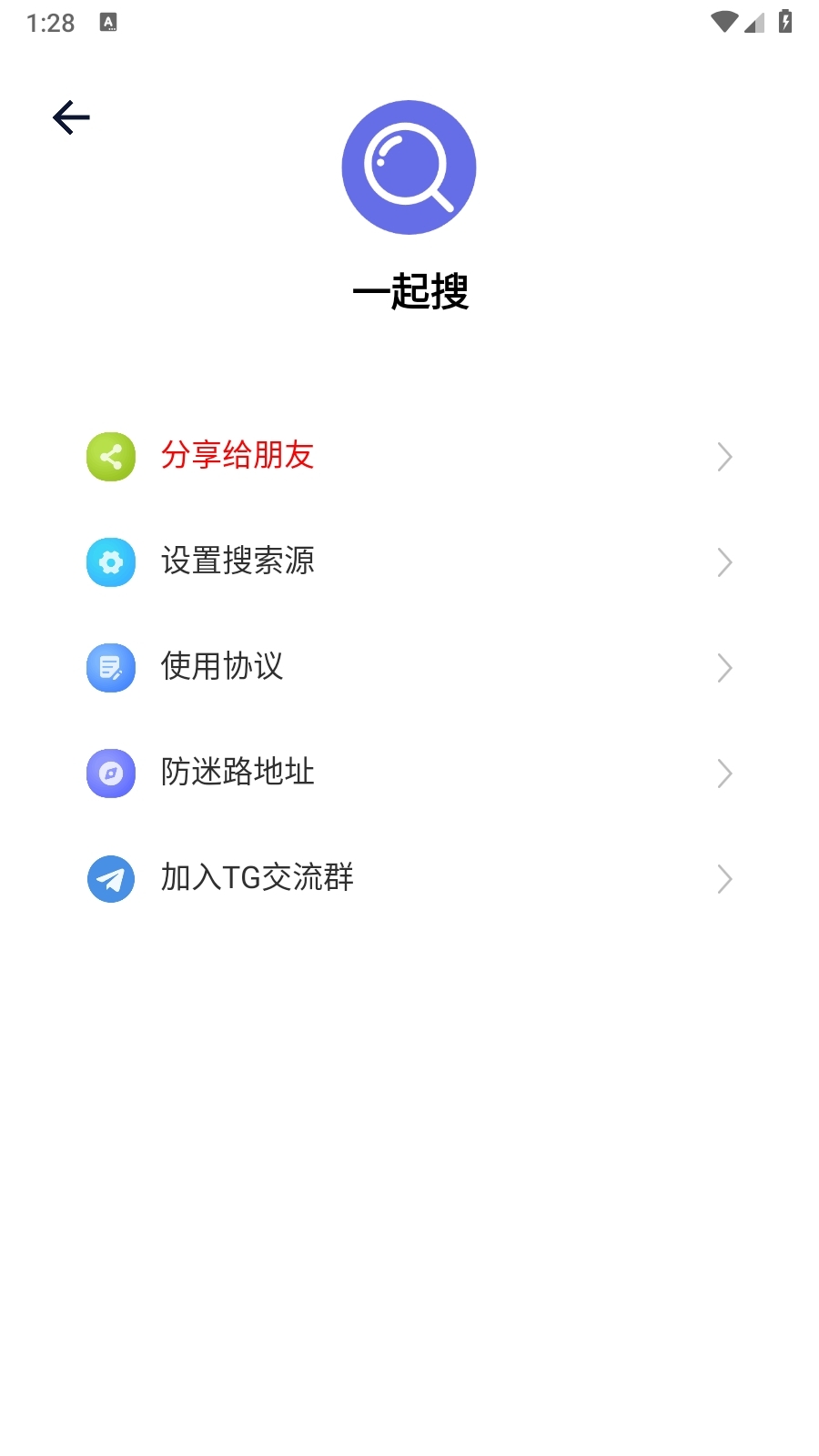Tap the purple magnifier app logo
Image resolution: width=819 pixels, height=1456 pixels.
point(409,167)
